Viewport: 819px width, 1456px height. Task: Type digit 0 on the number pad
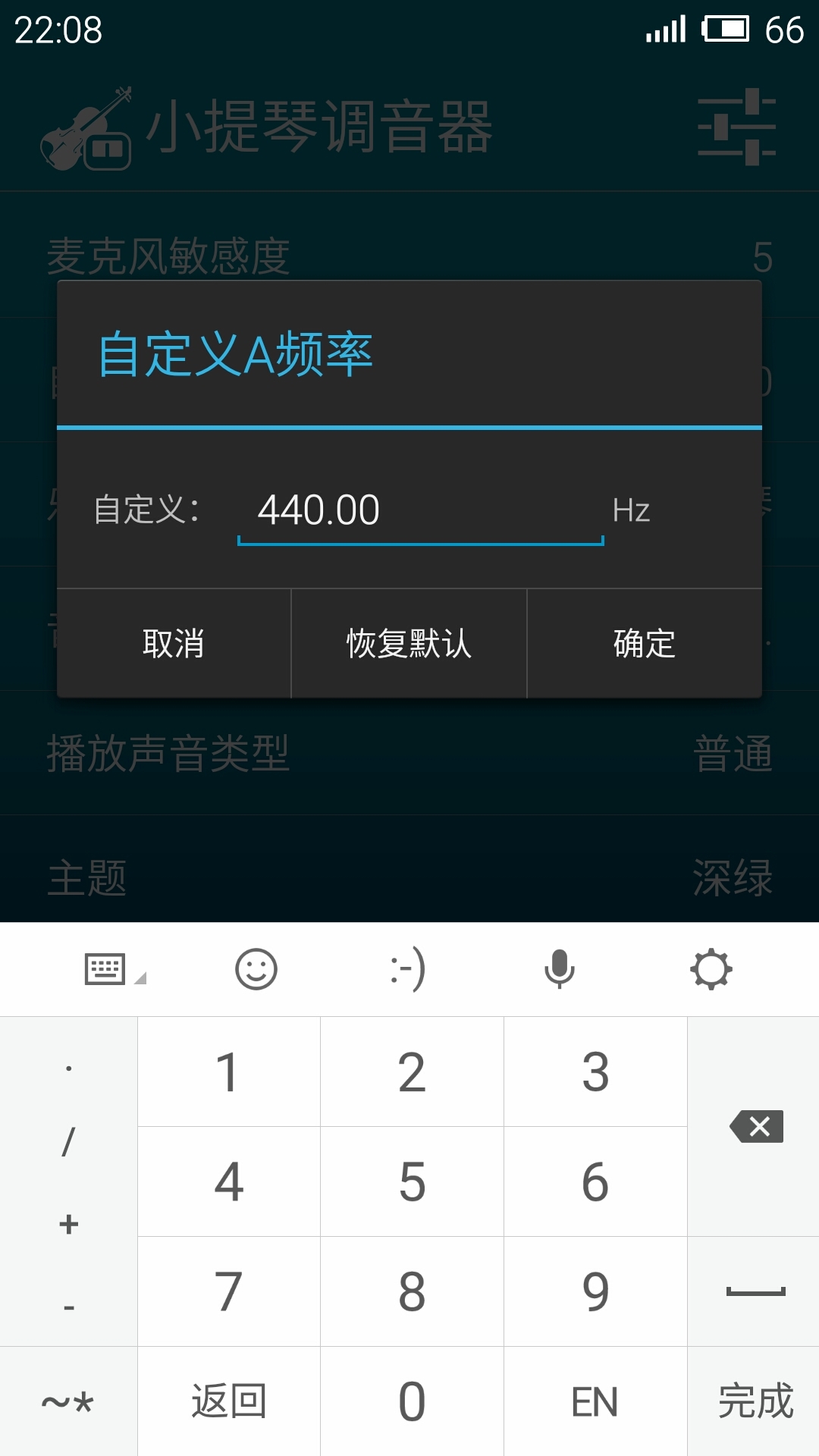(412, 1401)
